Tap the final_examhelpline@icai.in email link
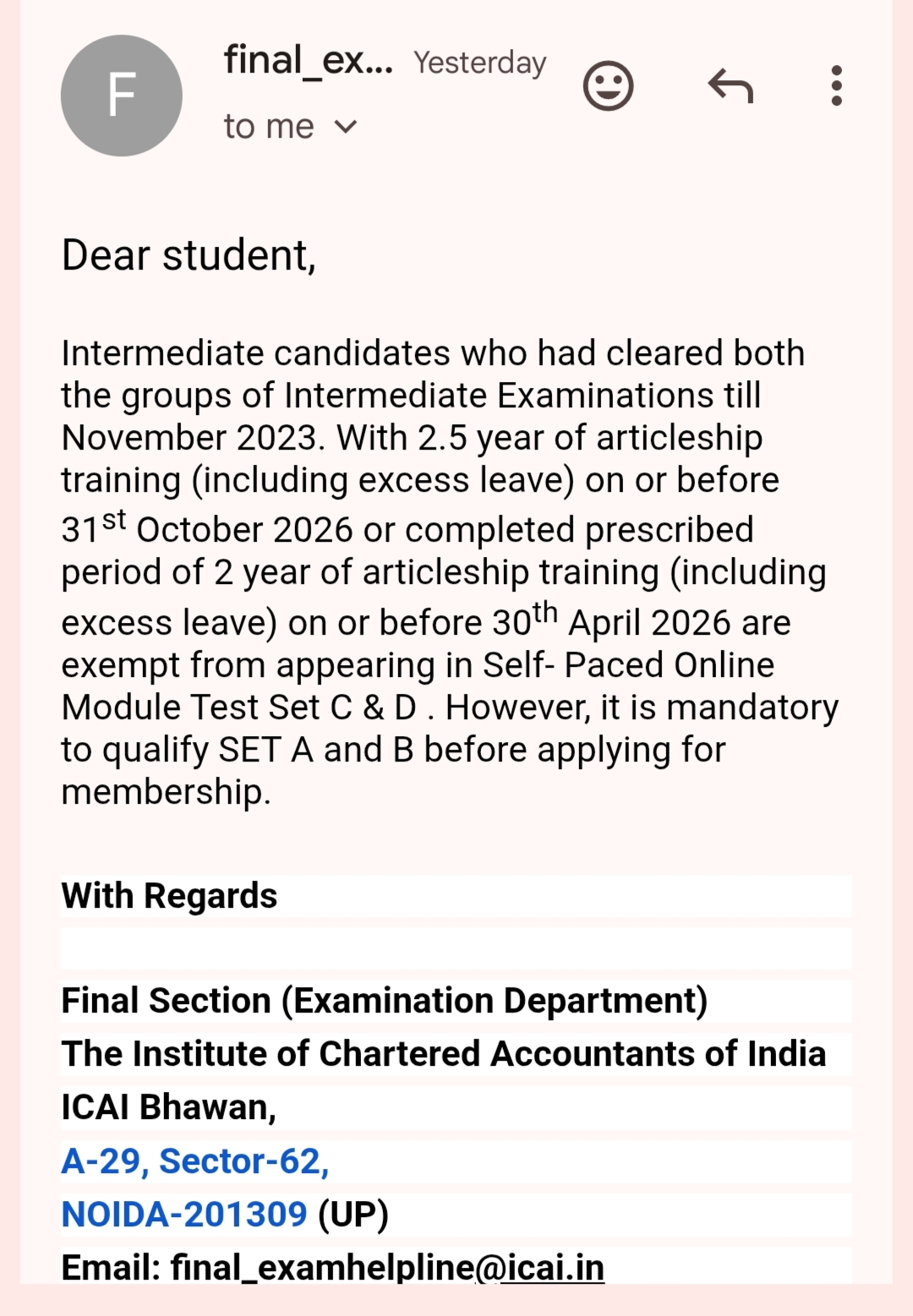Viewport: 913px width, 1316px height. coord(387,1267)
